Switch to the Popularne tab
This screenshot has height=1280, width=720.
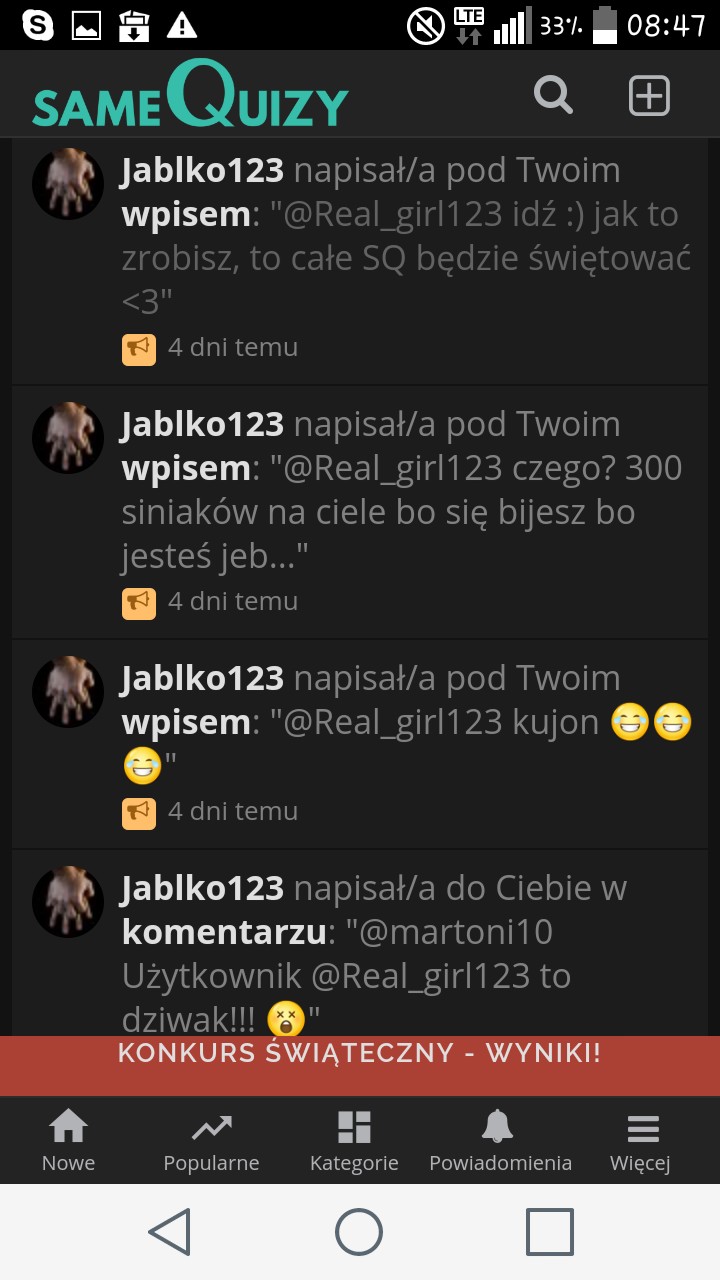(x=211, y=1141)
